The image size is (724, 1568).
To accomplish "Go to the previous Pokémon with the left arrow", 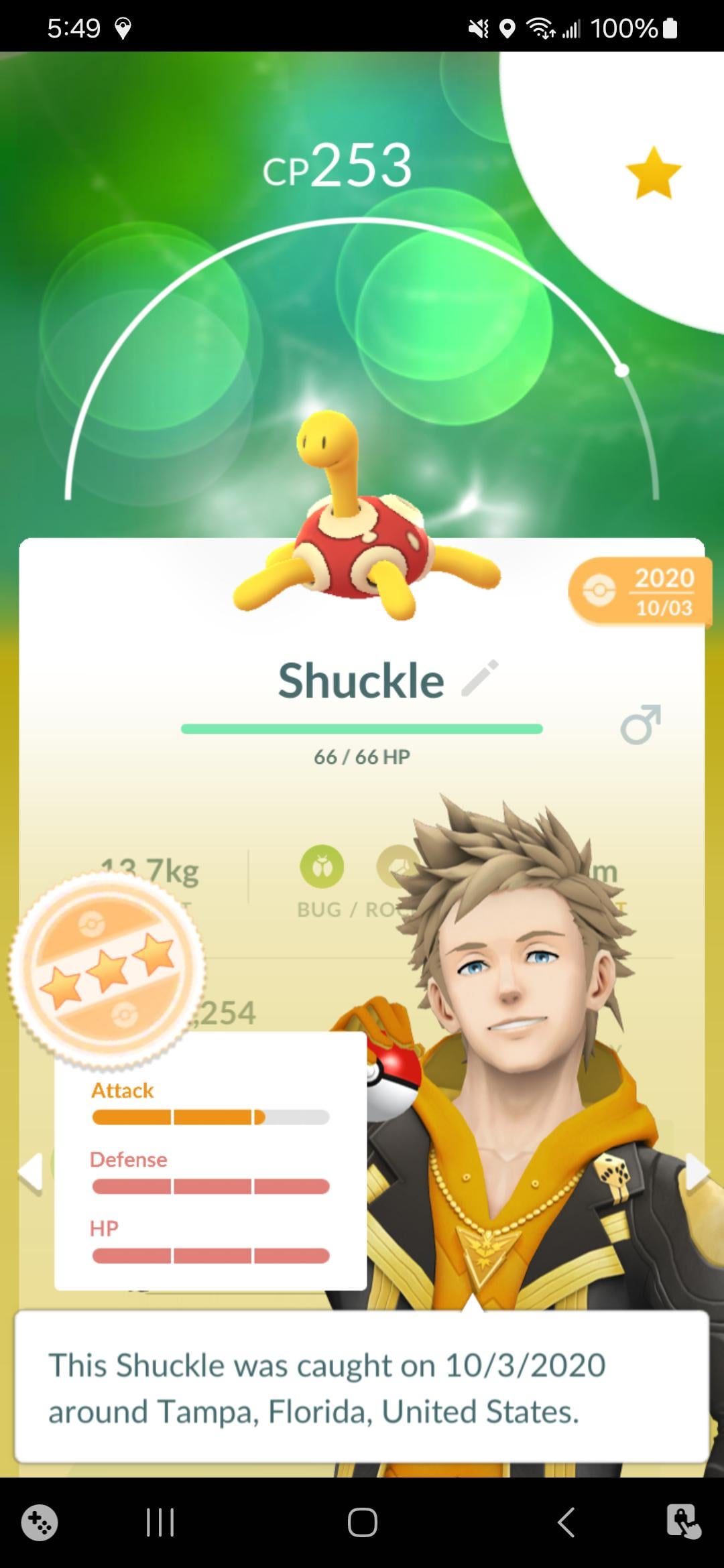I will 30,1173.
